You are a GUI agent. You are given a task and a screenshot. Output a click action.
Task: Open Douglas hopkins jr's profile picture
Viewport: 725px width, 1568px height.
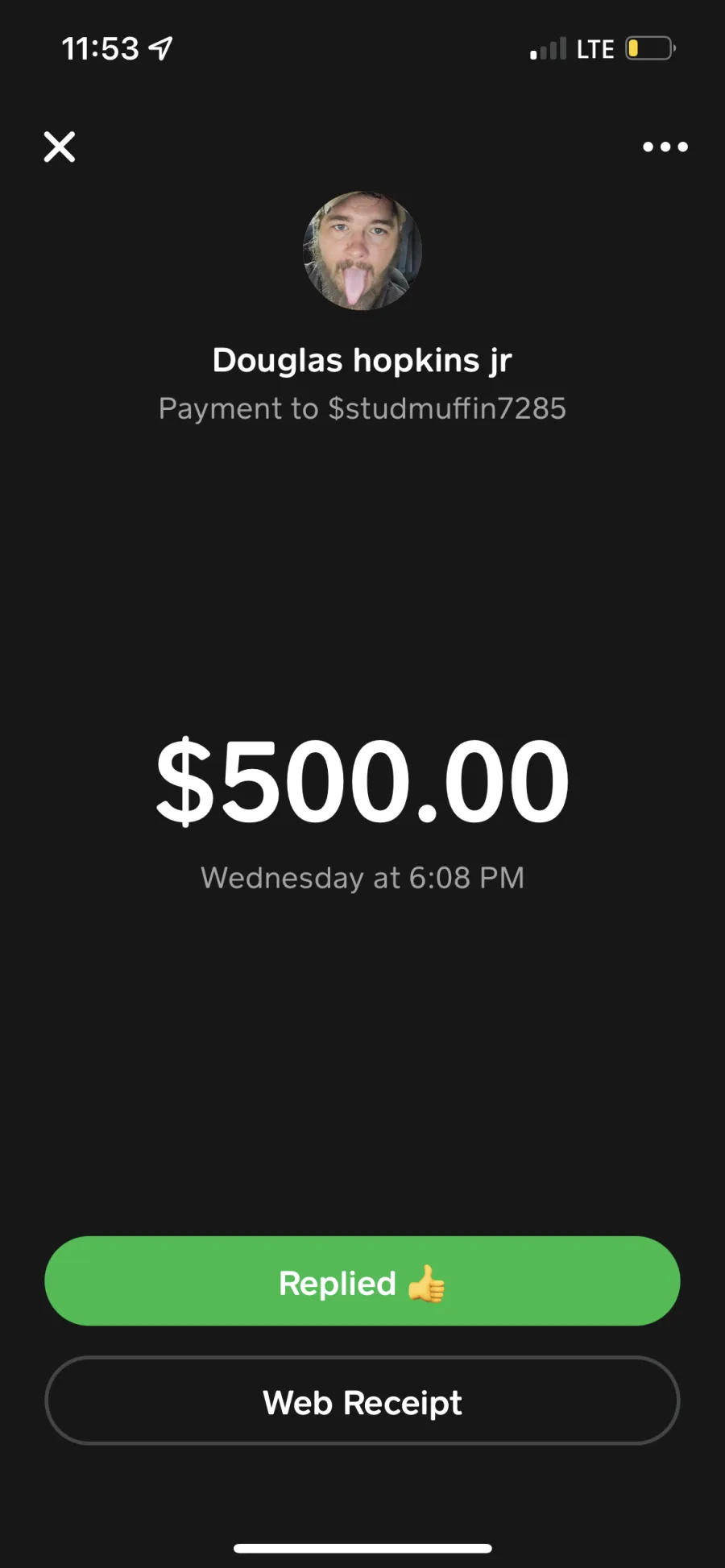coord(362,250)
